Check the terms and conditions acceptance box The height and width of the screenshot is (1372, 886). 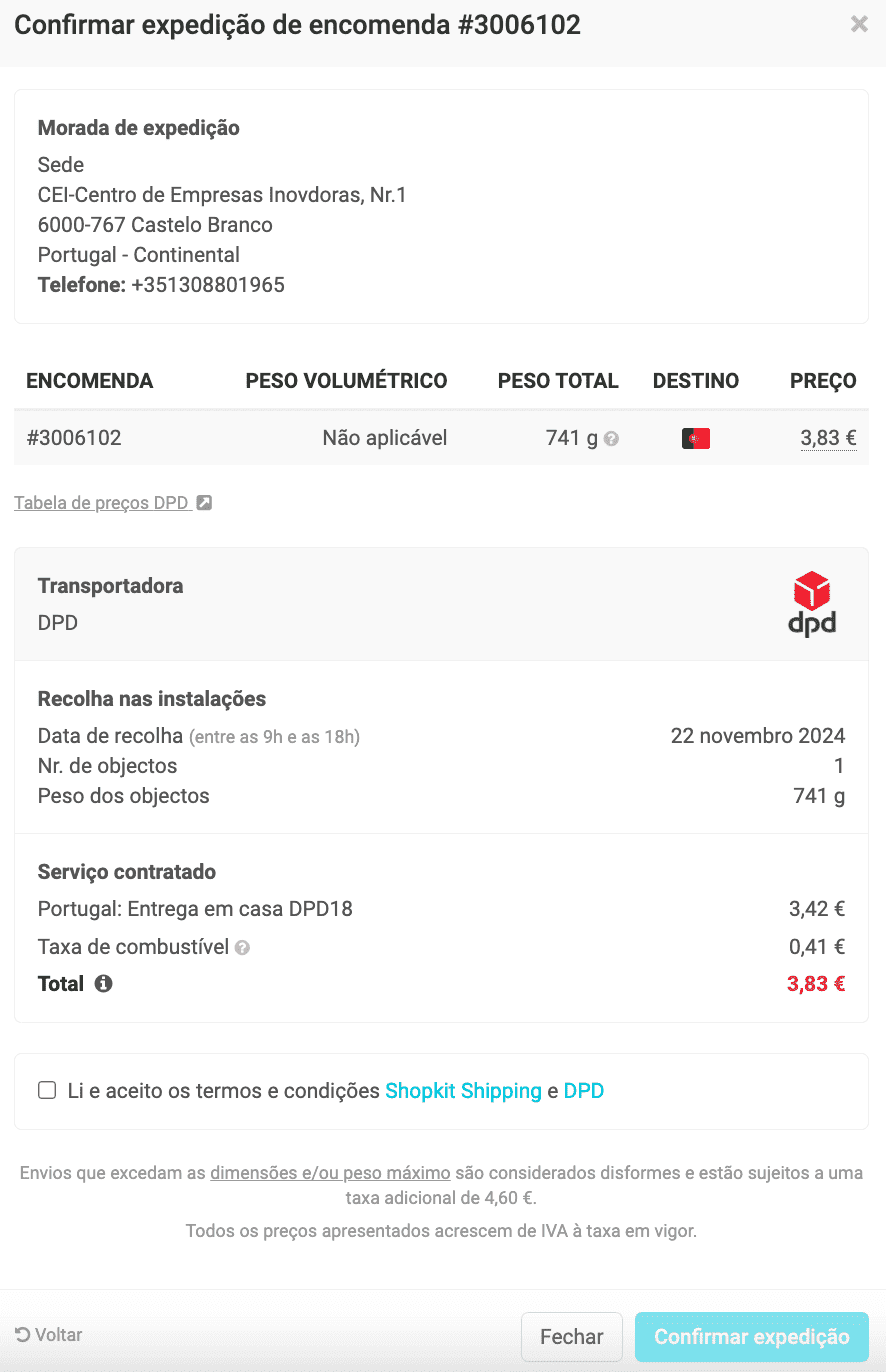(47, 1090)
